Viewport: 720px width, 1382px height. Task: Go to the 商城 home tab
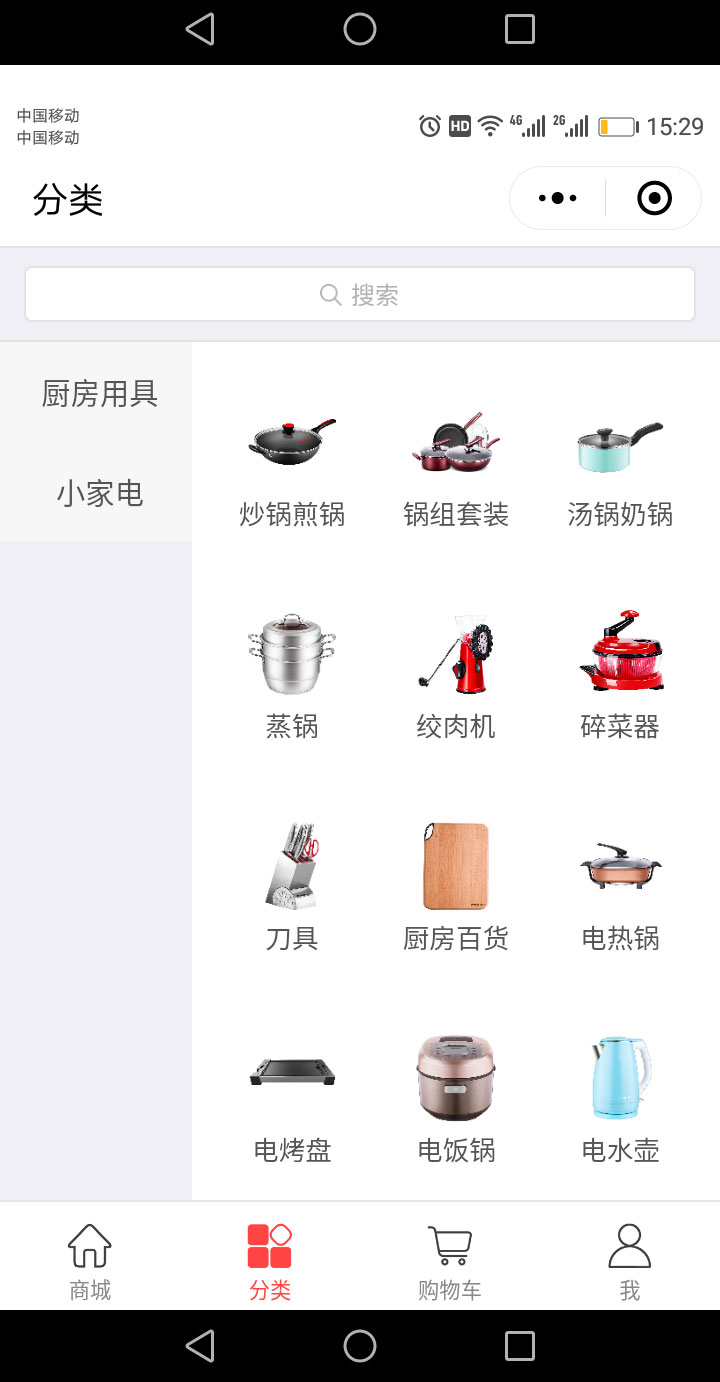pos(90,1262)
